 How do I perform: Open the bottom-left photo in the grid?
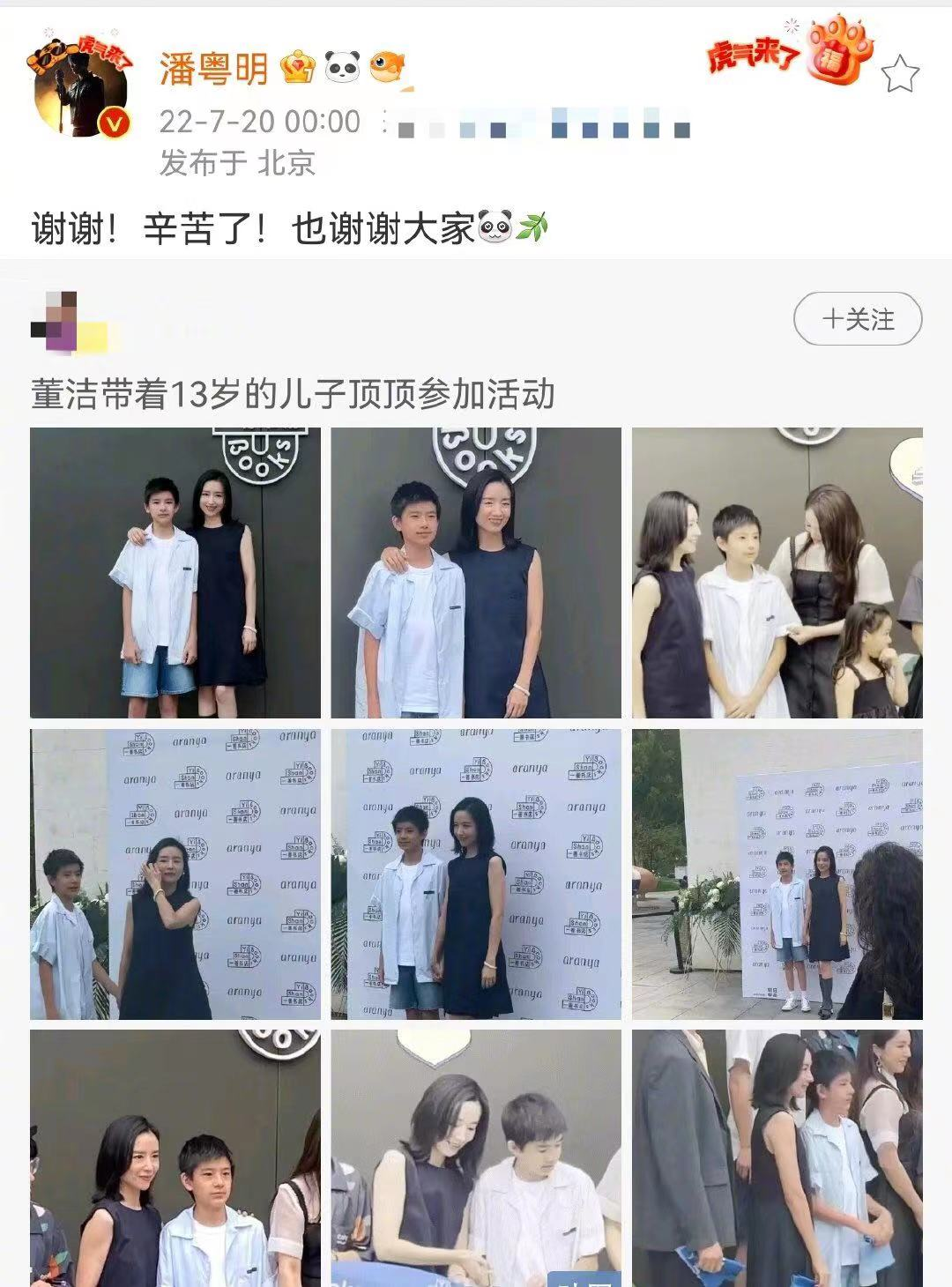coord(175,1157)
